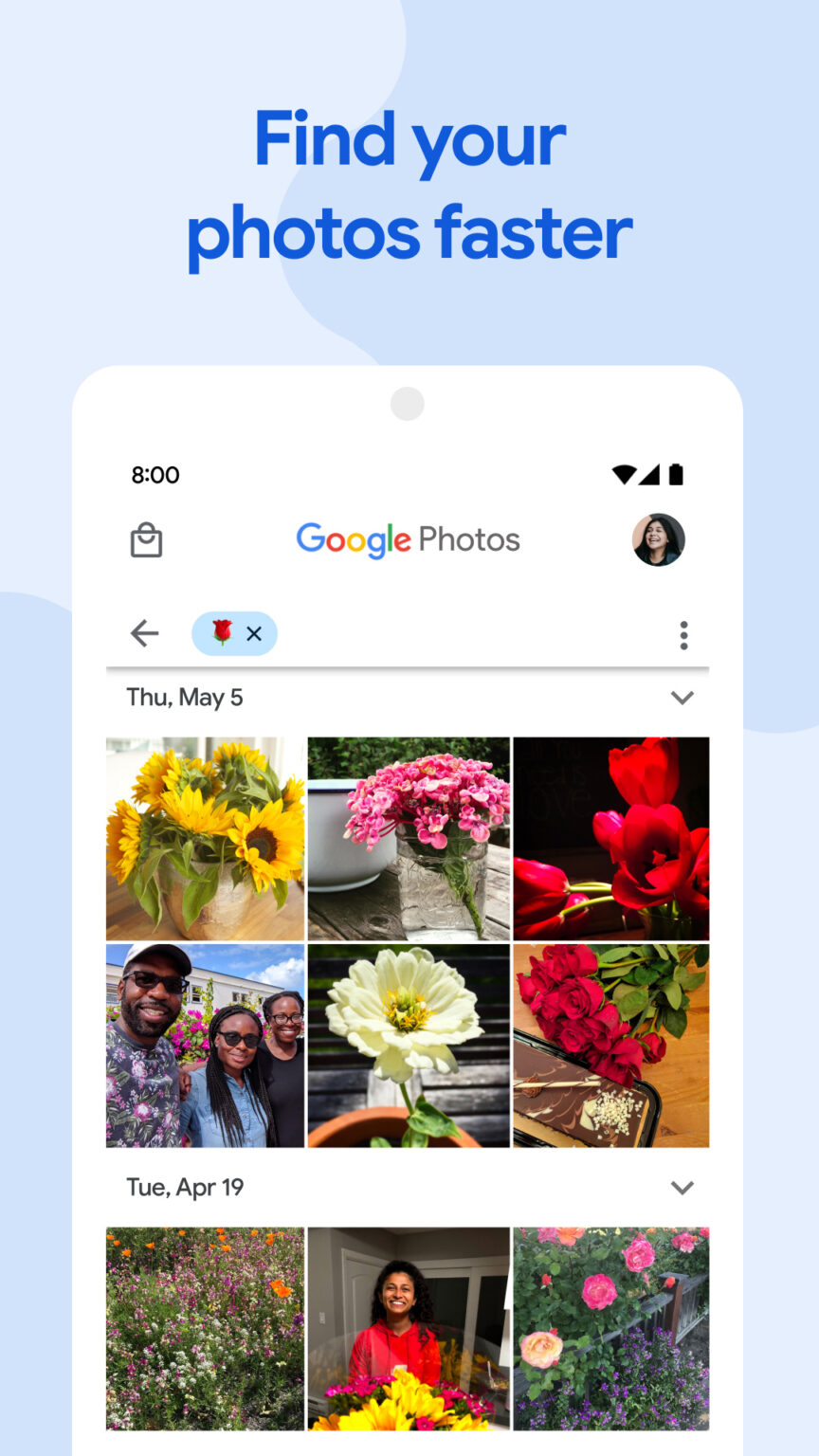Tap the clock showing 8:00

[156, 475]
